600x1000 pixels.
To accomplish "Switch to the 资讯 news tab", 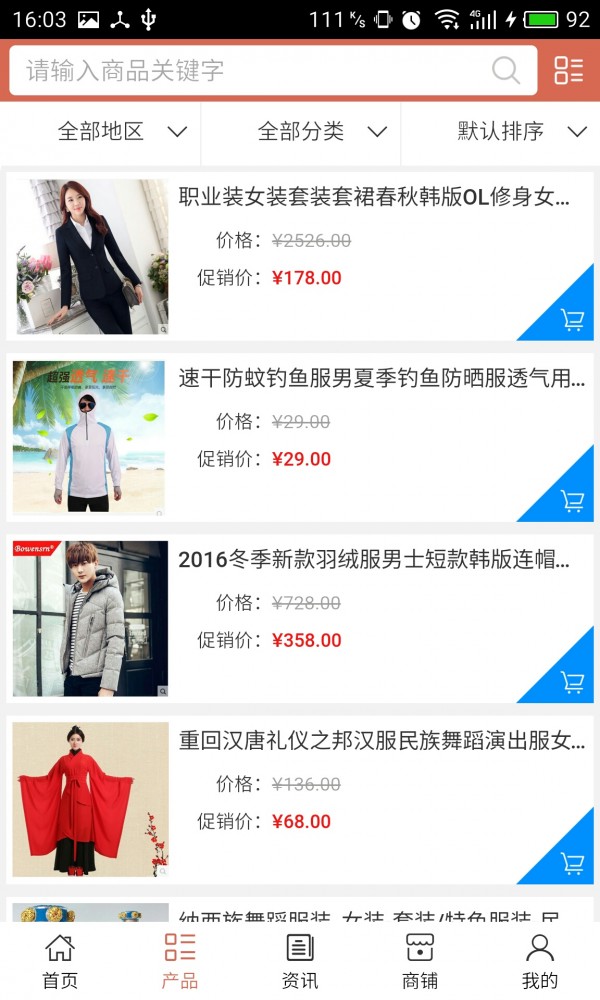I will click(300, 961).
